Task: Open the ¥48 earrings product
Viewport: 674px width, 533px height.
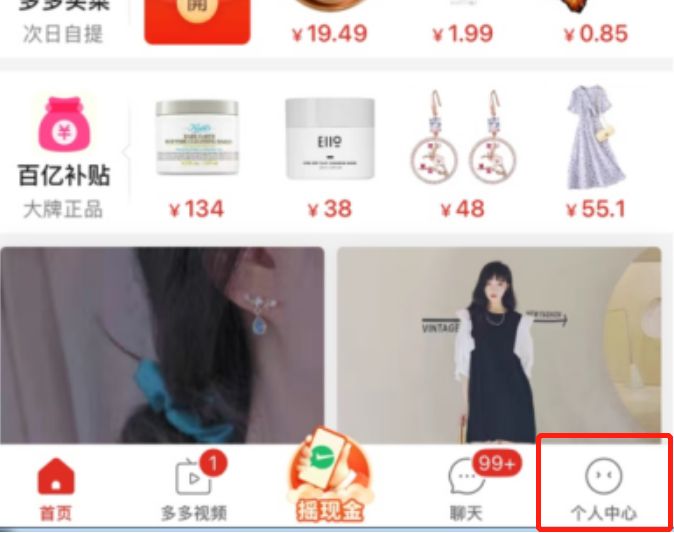Action: 461,150
